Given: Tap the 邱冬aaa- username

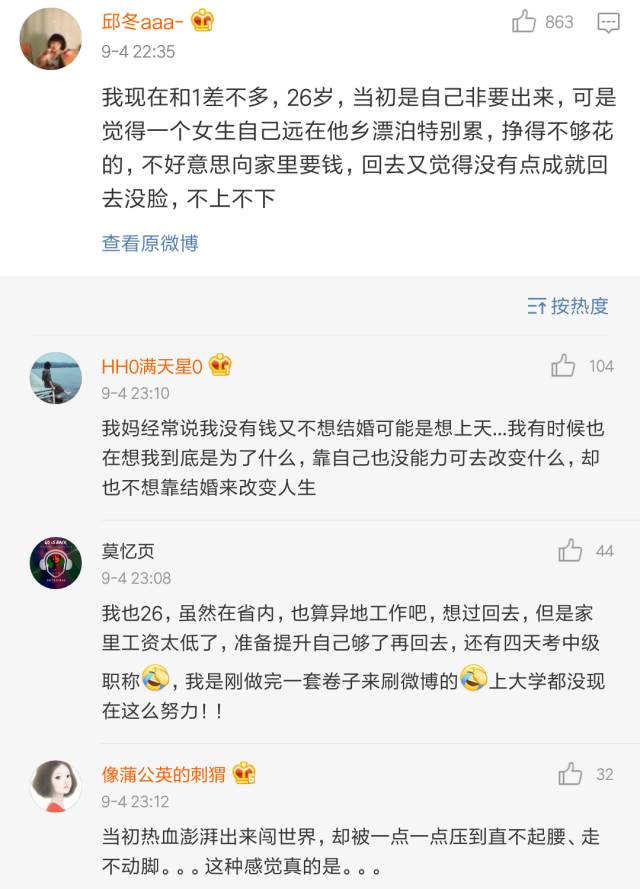Looking at the screenshot, I should 144,22.
